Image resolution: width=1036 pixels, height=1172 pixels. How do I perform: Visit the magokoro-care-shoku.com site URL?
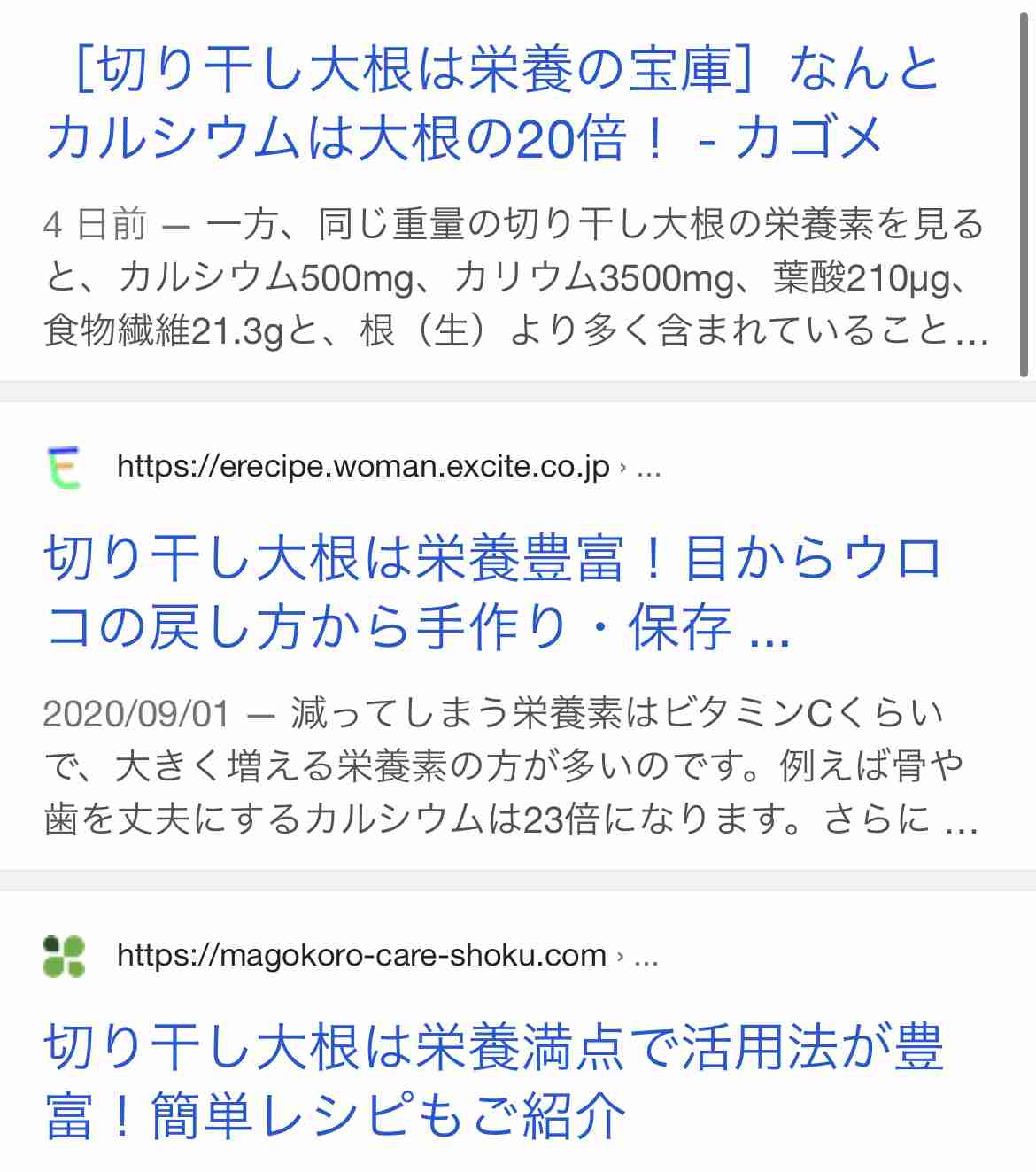361,955
